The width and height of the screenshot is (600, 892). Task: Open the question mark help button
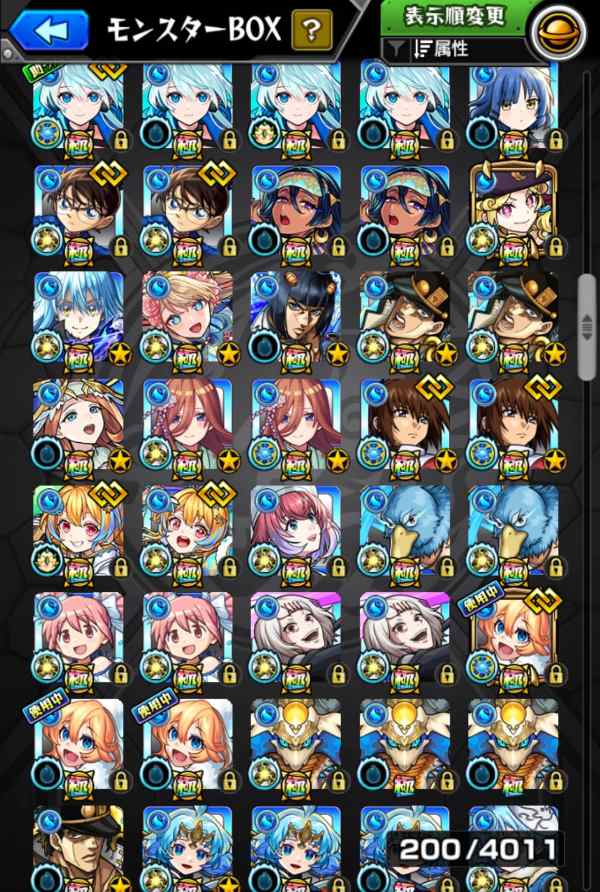[x=312, y=30]
